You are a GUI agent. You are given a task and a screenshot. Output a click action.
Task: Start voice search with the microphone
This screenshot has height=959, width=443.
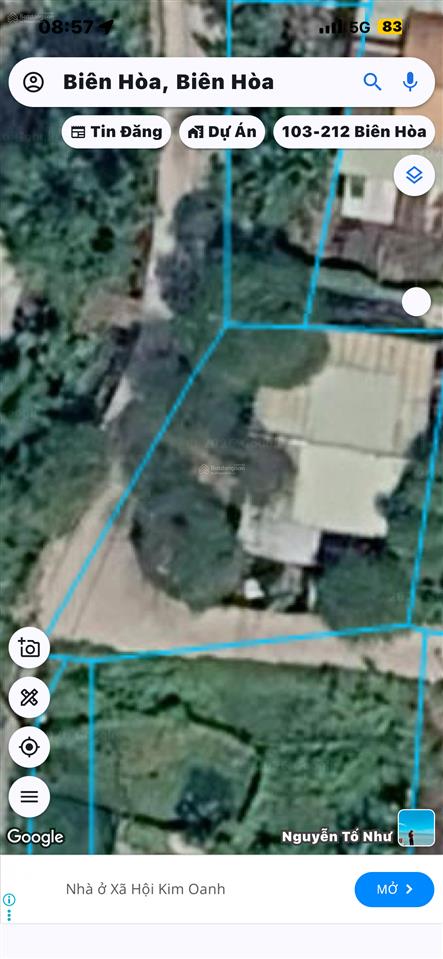pos(410,81)
